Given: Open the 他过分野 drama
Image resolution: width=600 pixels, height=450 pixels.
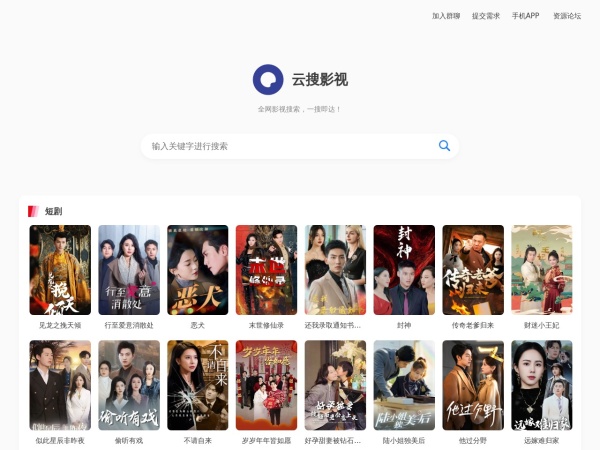Looking at the screenshot, I should (473, 385).
